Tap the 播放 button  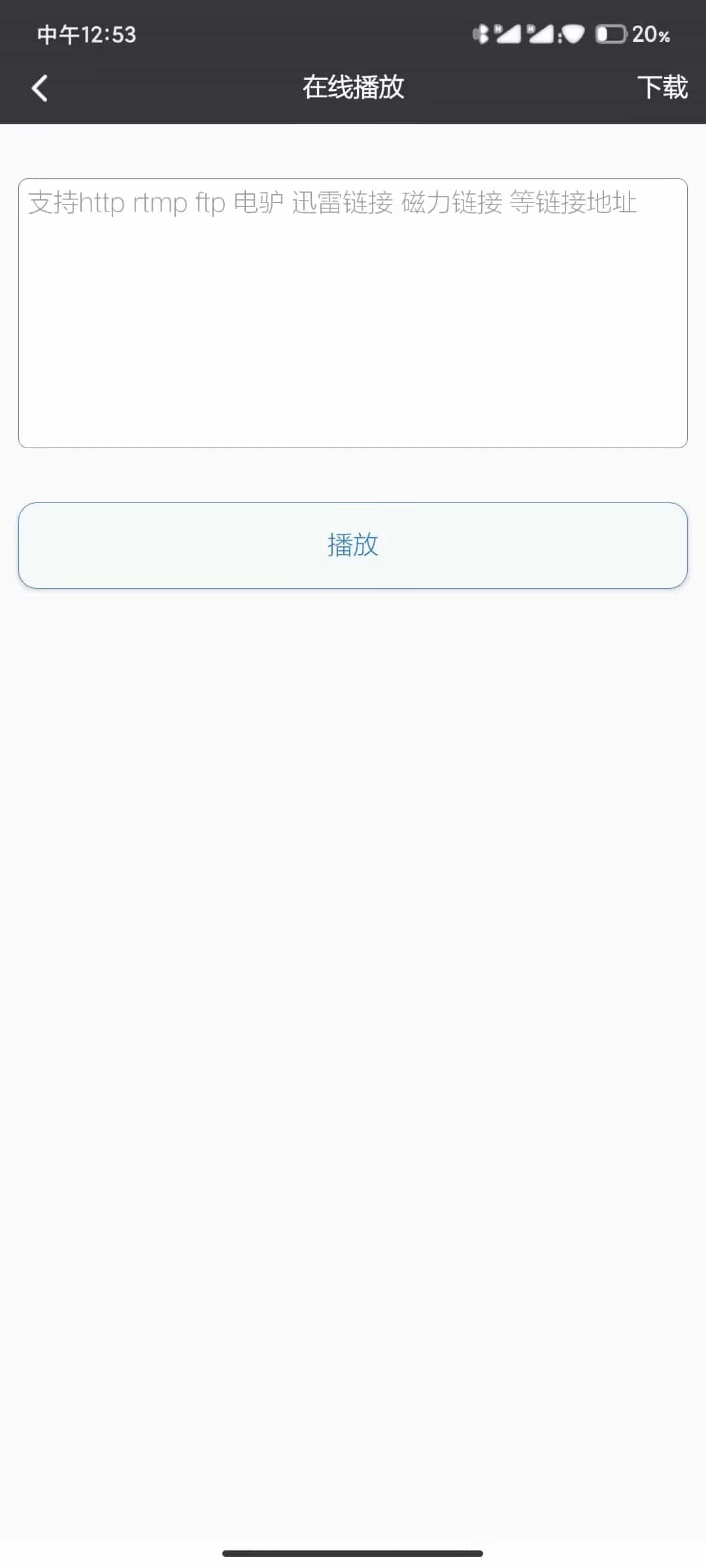point(353,546)
